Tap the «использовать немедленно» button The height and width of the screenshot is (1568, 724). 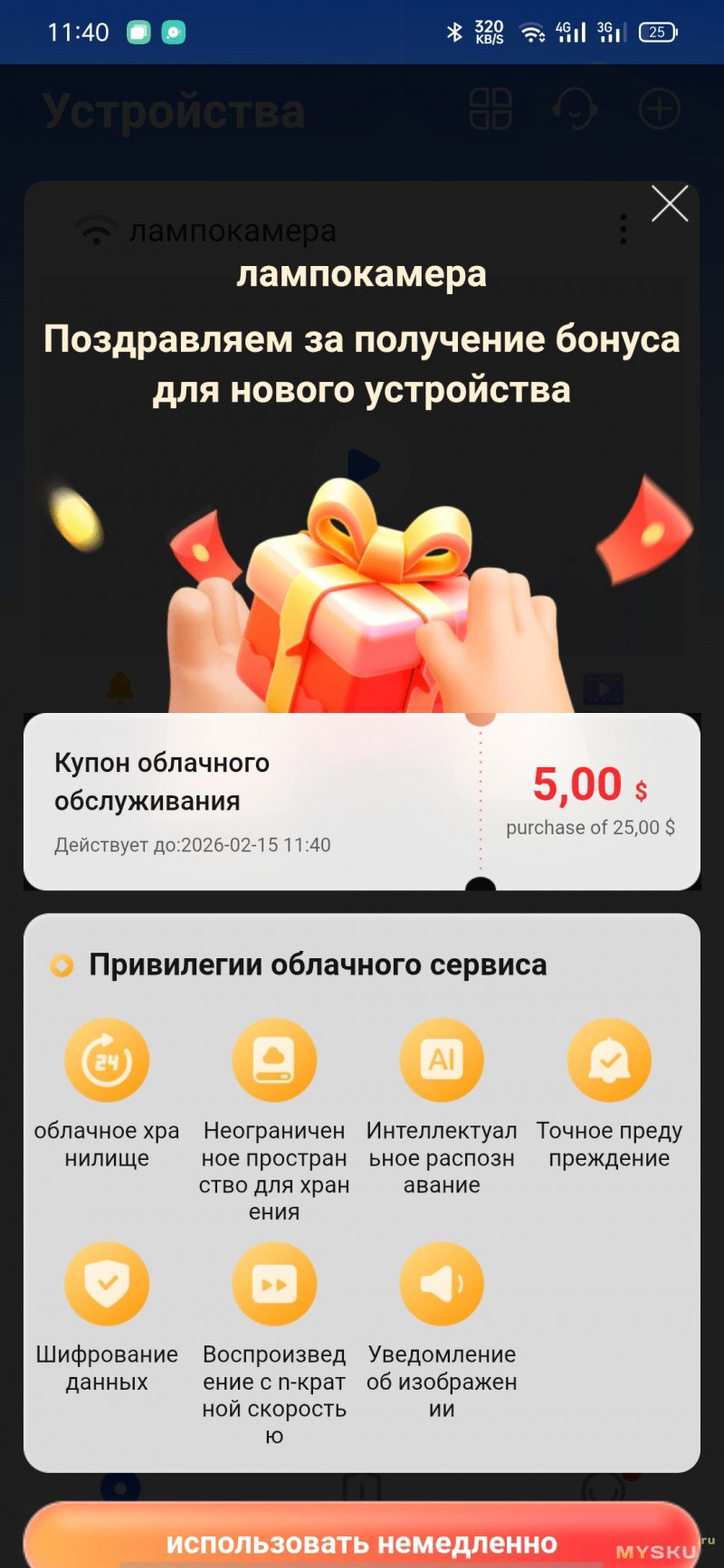coord(362,1538)
